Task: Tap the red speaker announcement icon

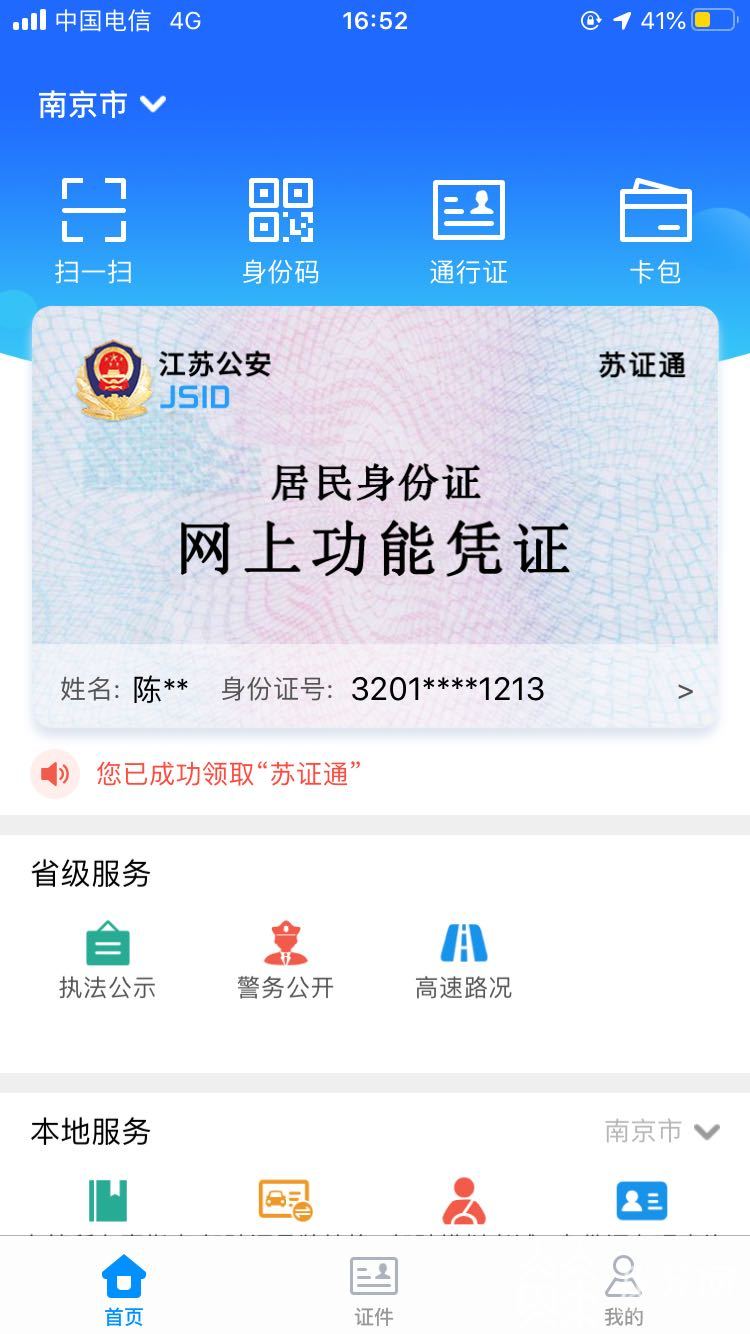Action: pos(55,774)
